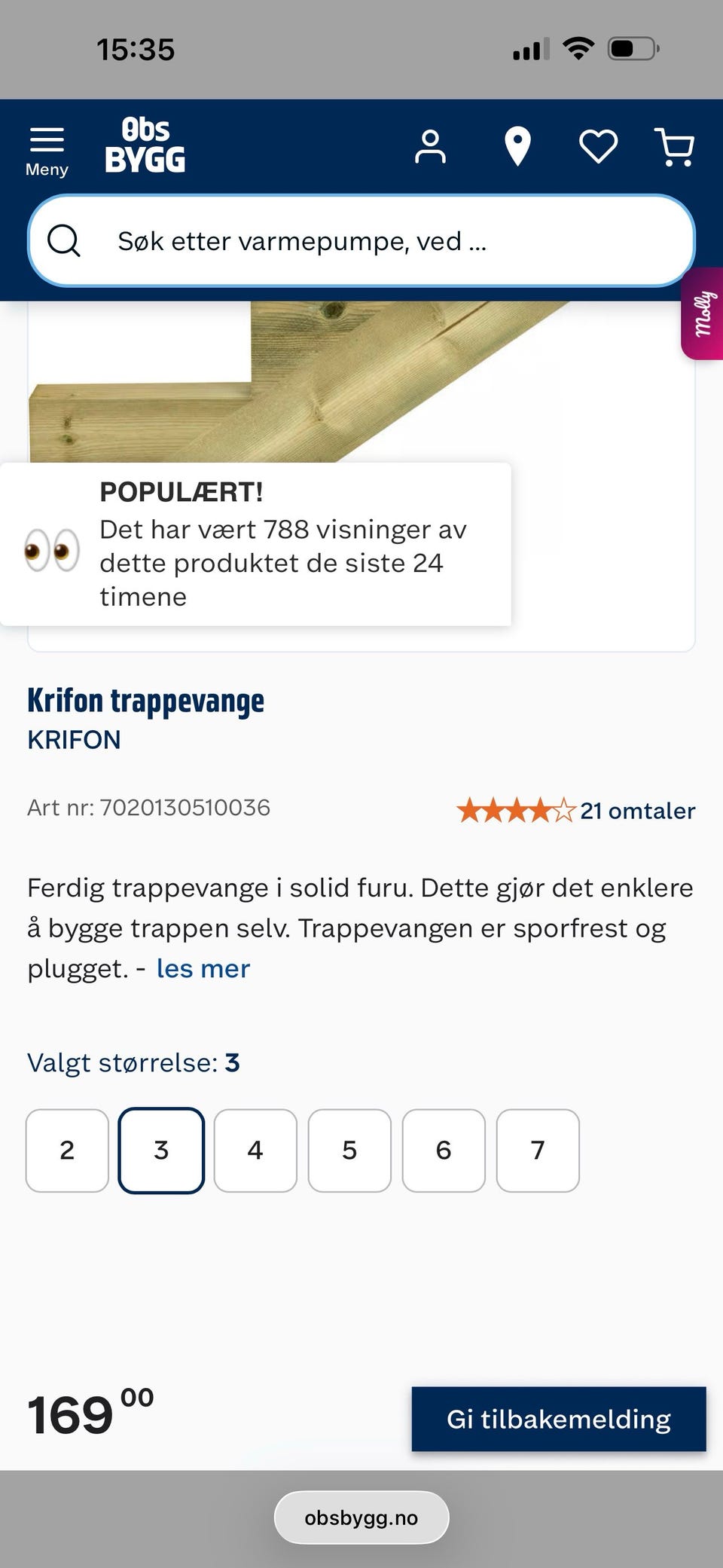Click the KRIFON brand label
The height and width of the screenshot is (1568, 723).
[x=74, y=740]
